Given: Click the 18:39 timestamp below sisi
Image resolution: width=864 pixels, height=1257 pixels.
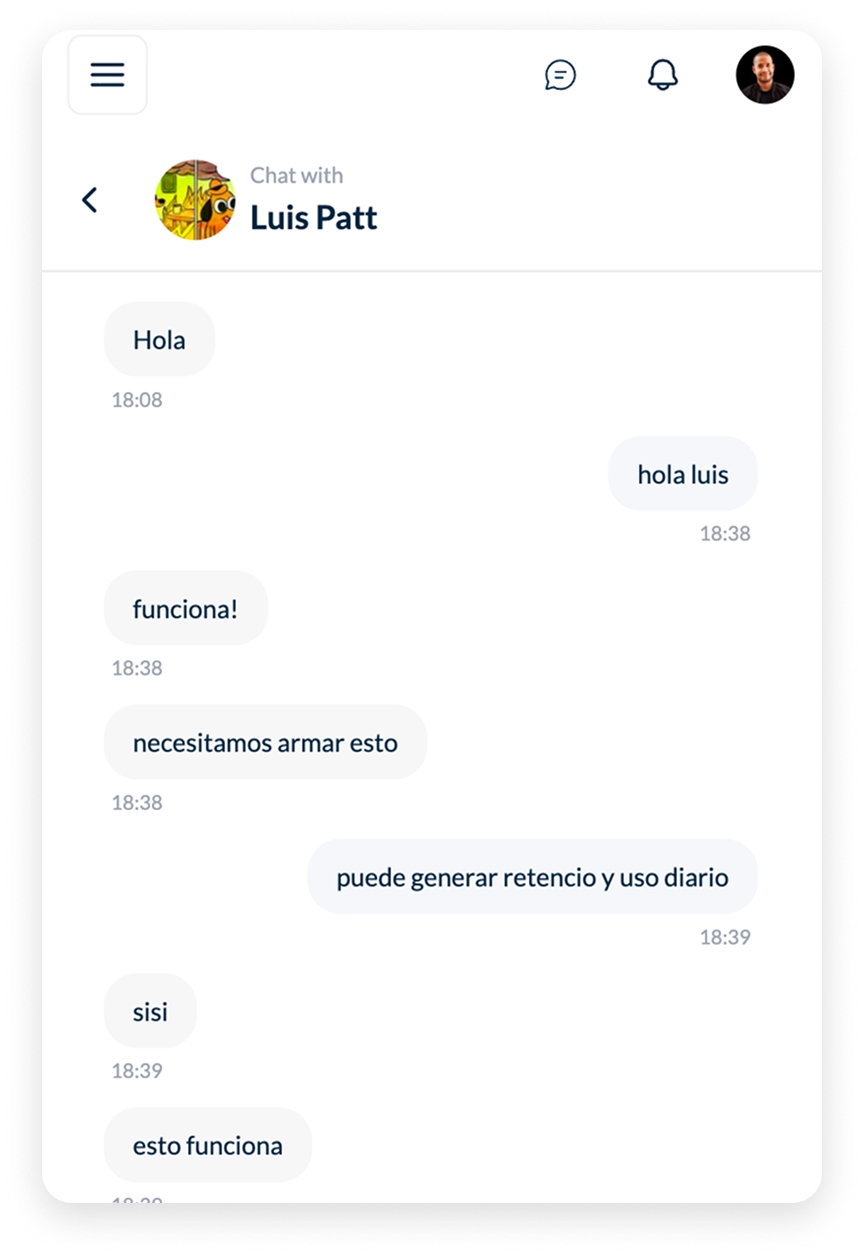Looking at the screenshot, I should (138, 1070).
